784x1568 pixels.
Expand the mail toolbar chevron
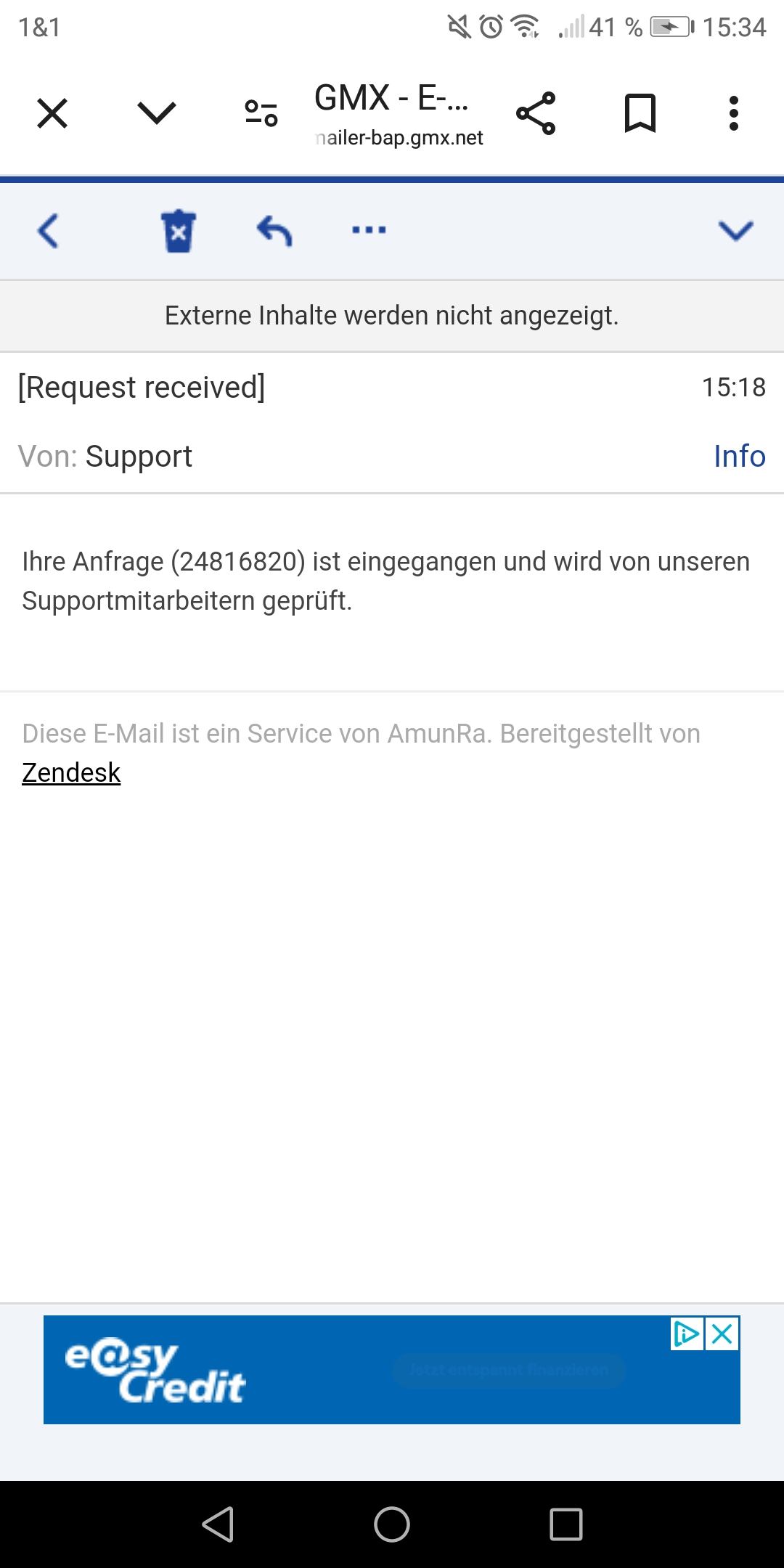pos(735,231)
